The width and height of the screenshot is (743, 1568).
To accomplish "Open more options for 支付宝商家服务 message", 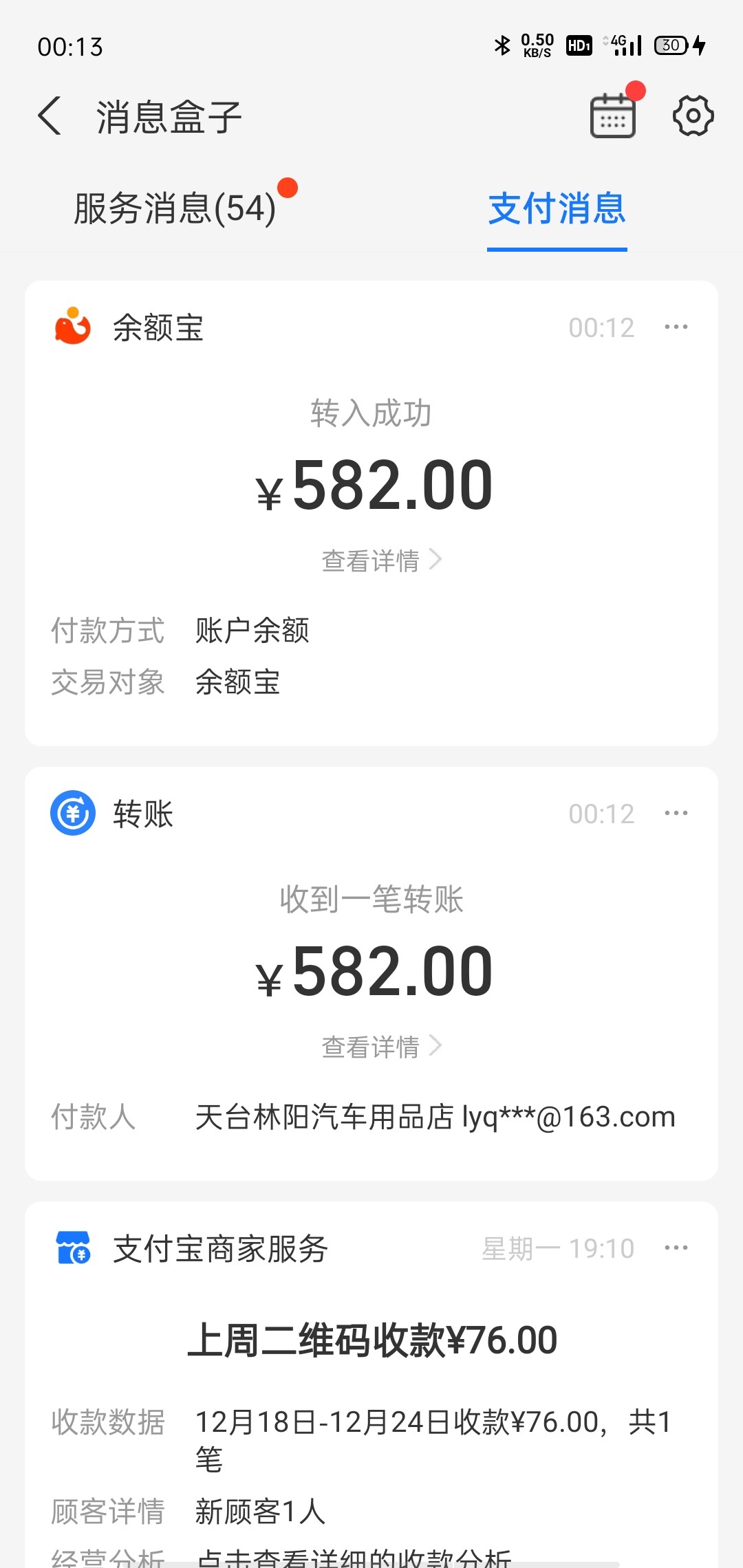I will point(676,1248).
